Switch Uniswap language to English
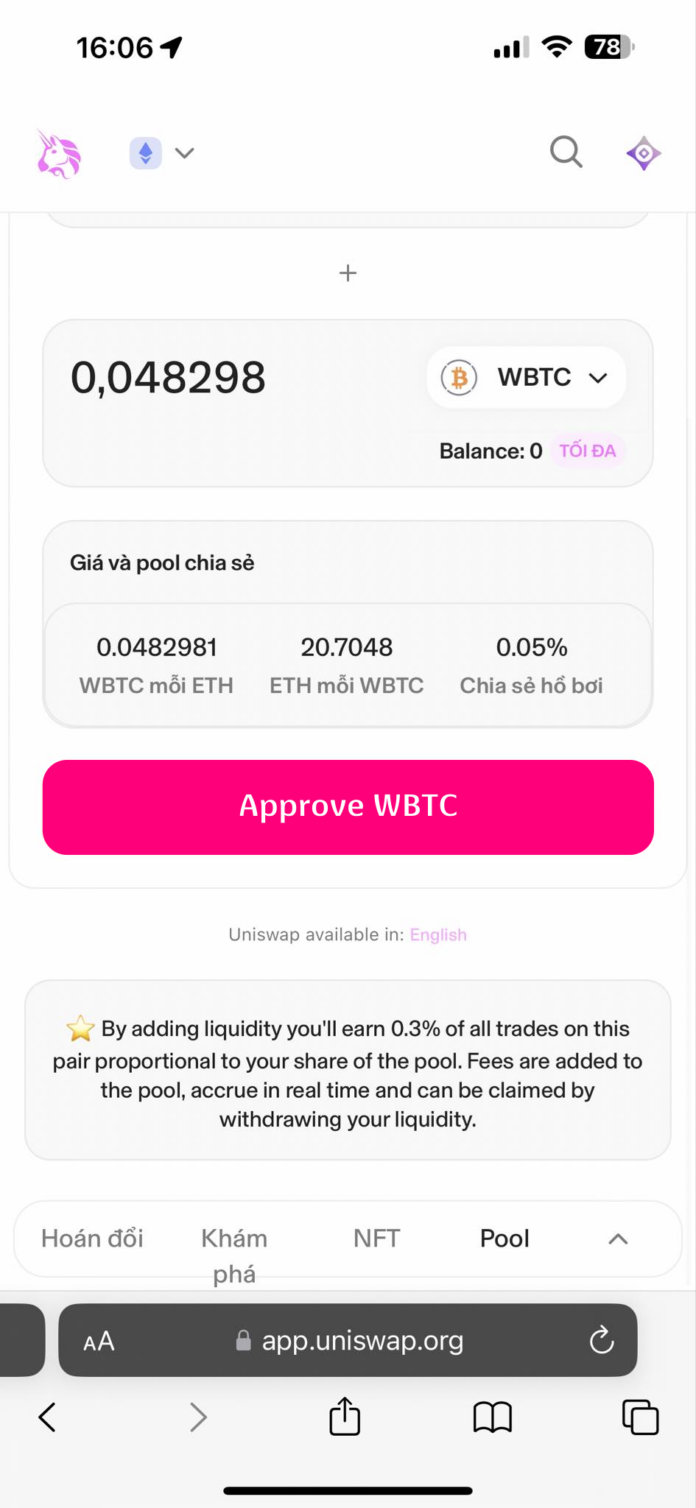Viewport: 696px width, 1508px height. 438,935
